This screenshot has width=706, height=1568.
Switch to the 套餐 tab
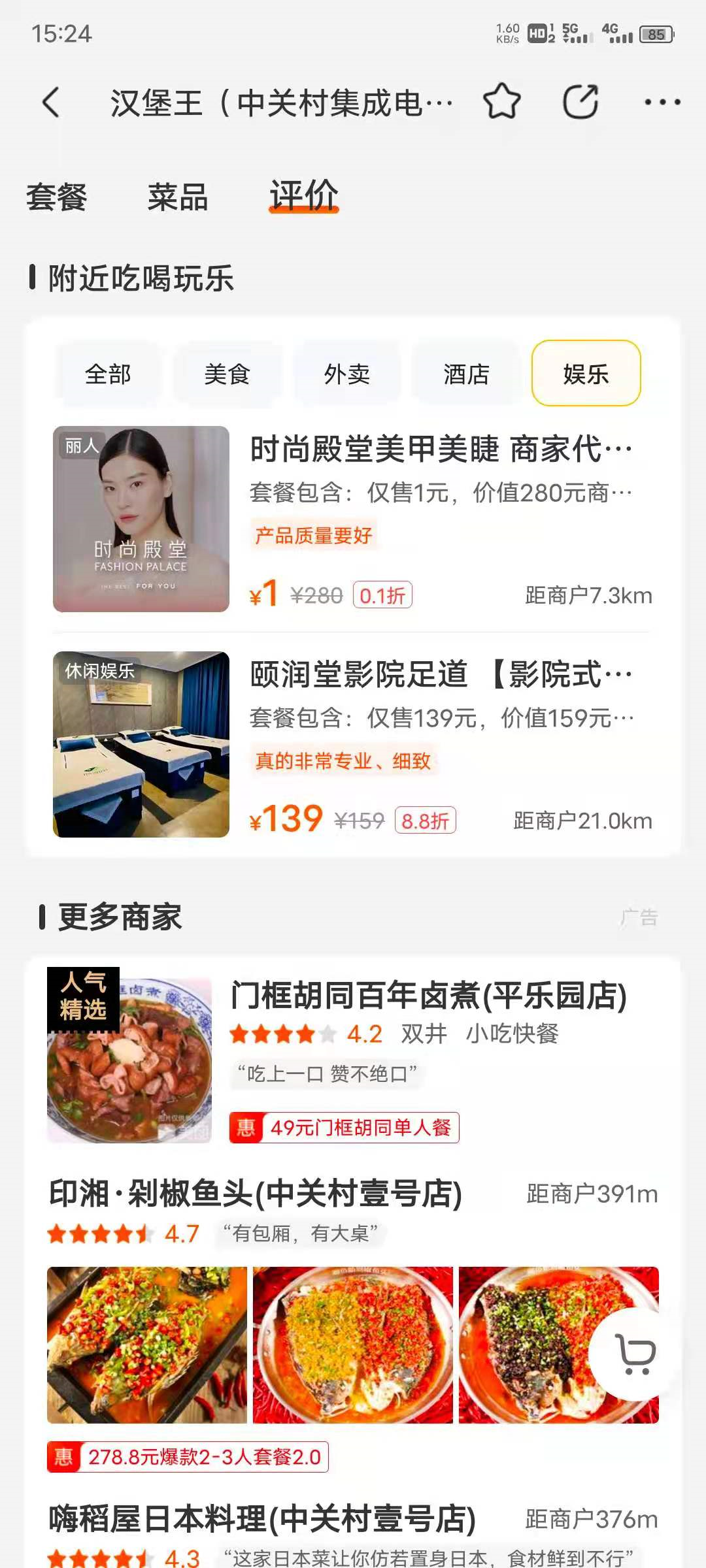tap(56, 197)
